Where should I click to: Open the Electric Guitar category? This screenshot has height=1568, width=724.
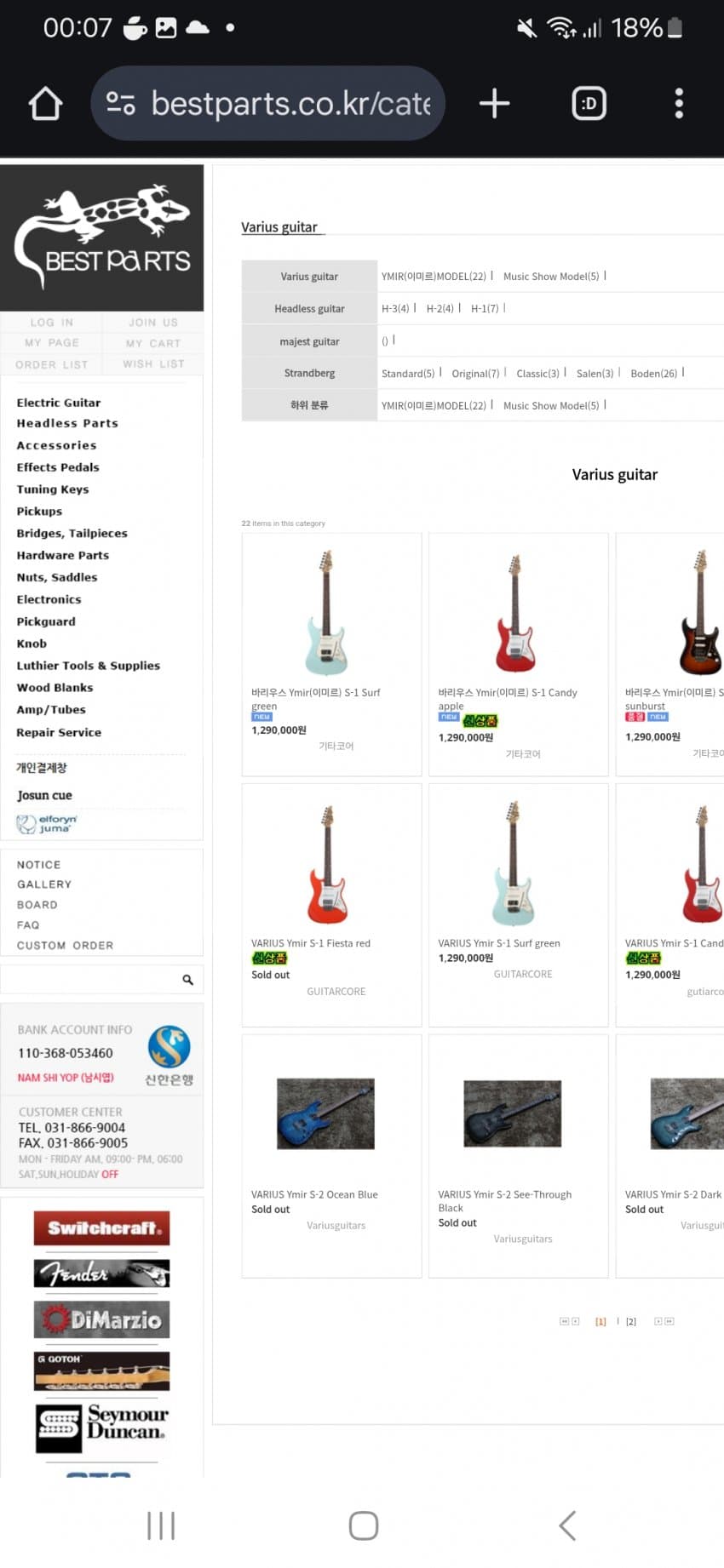59,403
